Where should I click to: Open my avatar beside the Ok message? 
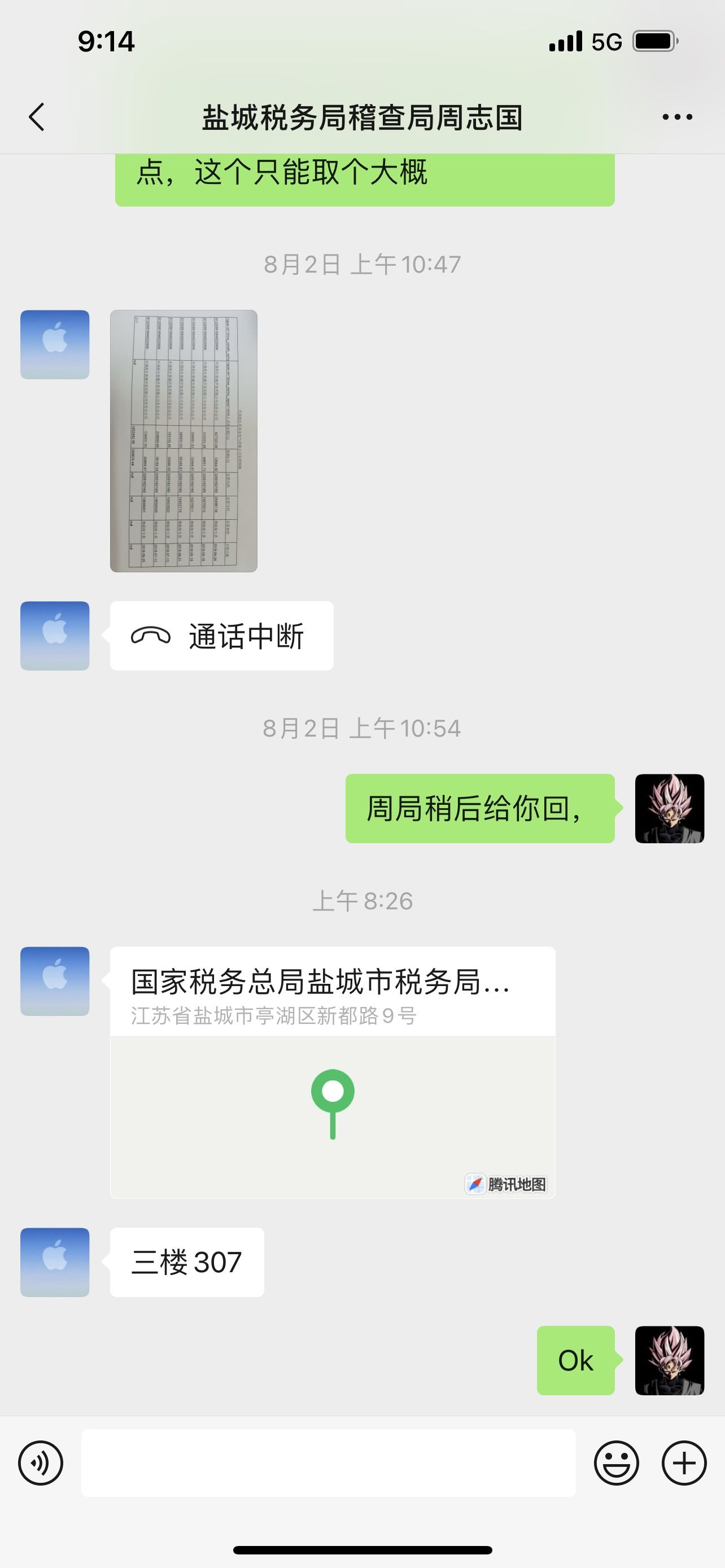(669, 1360)
